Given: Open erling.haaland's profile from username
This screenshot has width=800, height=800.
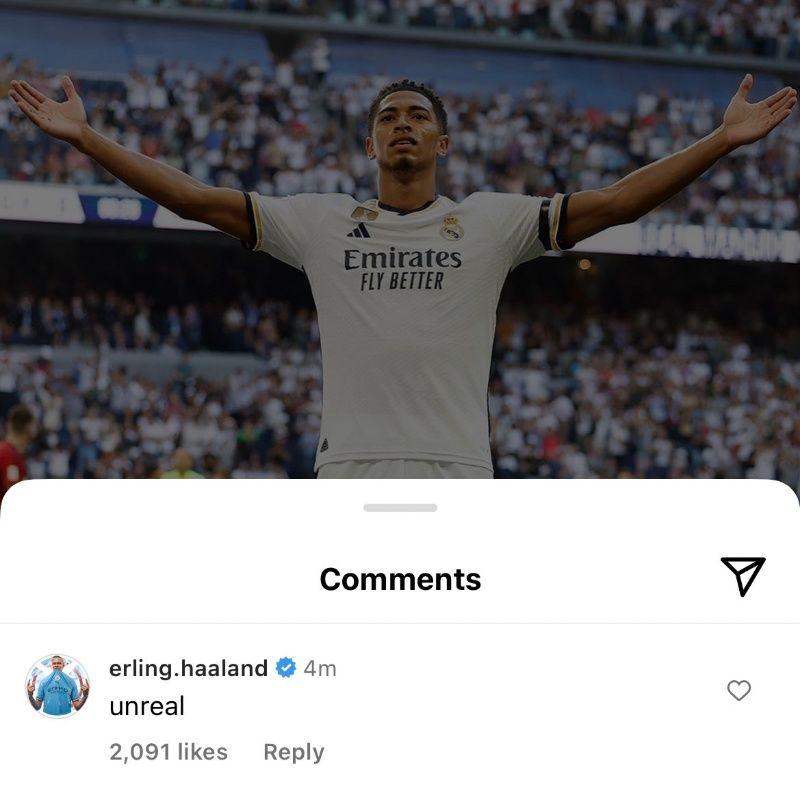Looking at the screenshot, I should tap(188, 668).
